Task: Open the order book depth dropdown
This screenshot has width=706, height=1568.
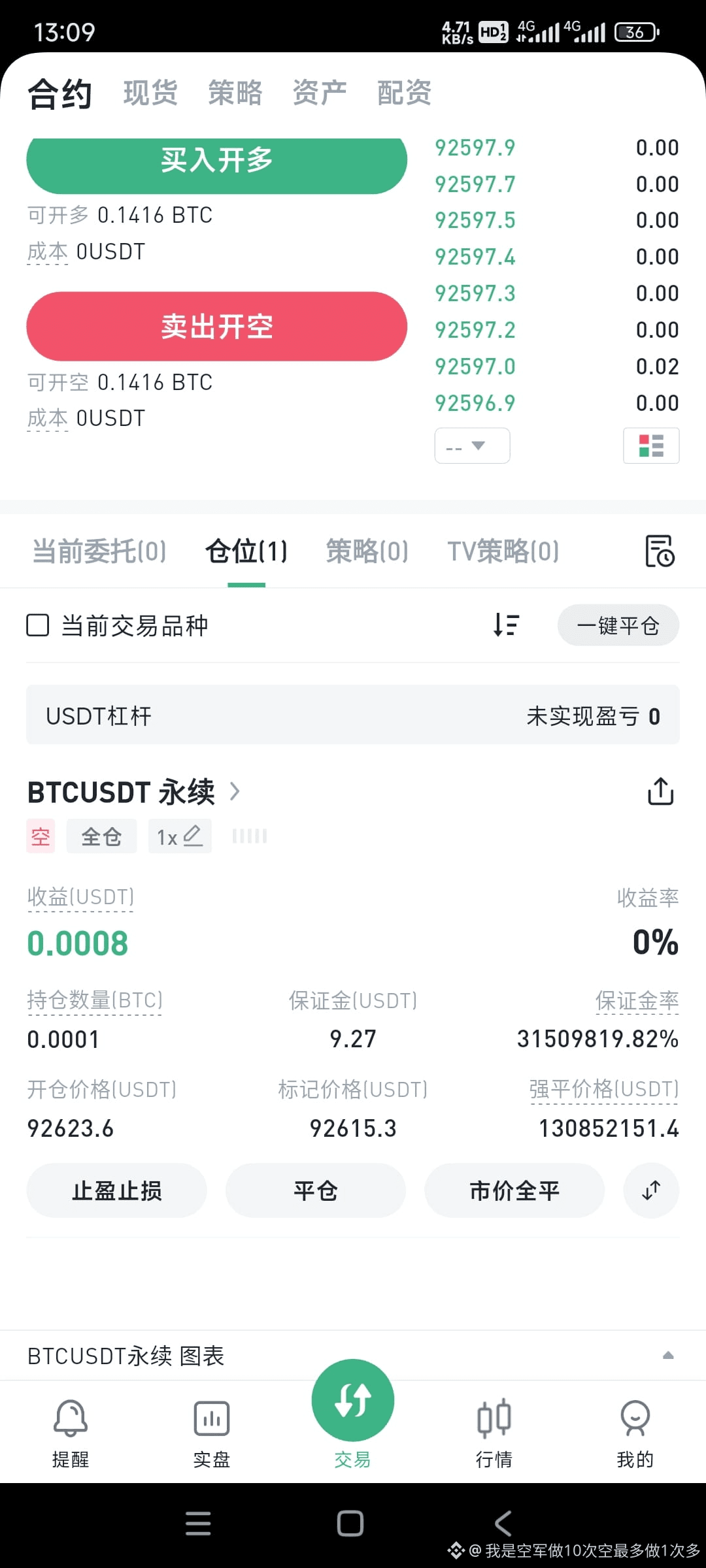Action: point(472,446)
